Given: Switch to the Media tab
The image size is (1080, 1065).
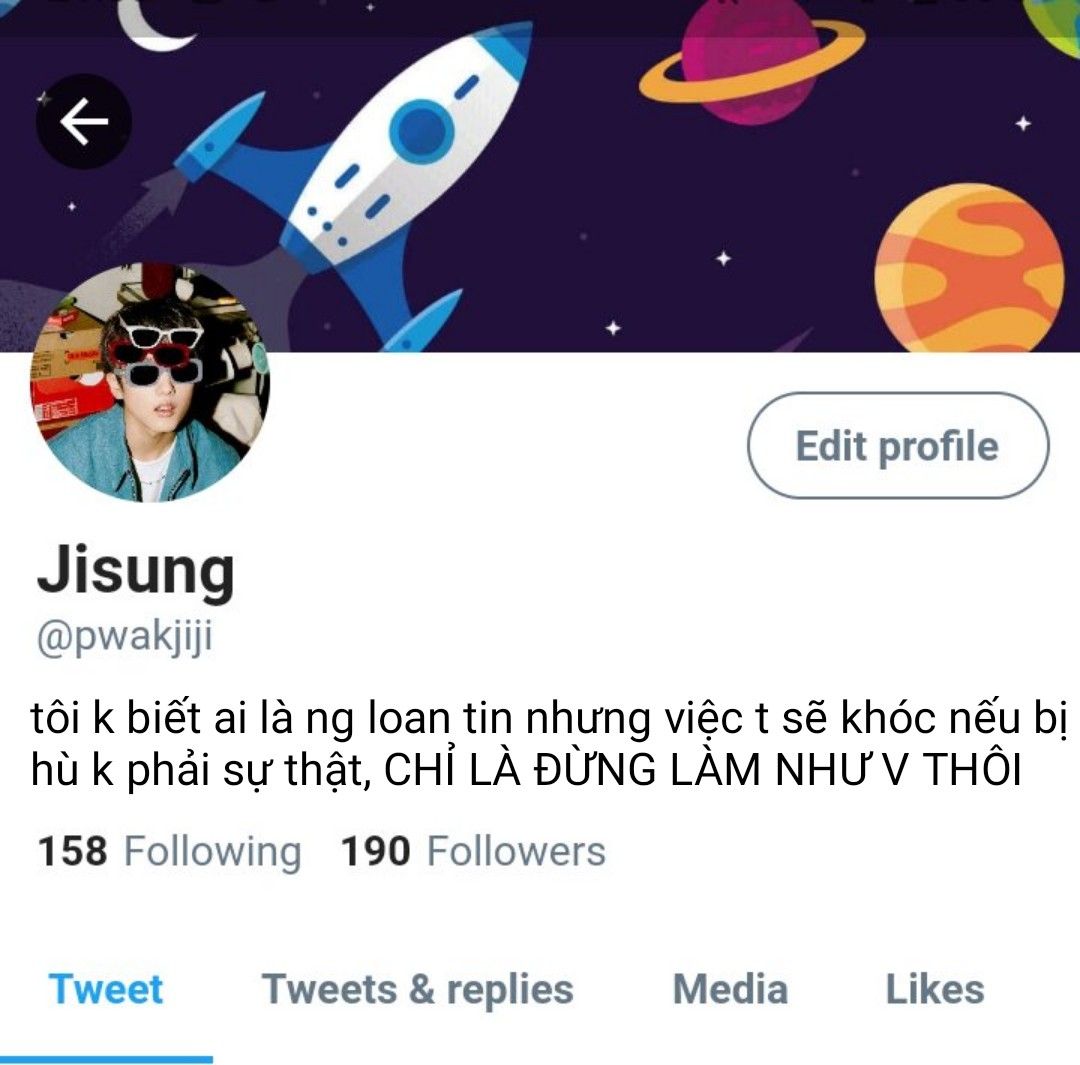Looking at the screenshot, I should click(x=730, y=990).
